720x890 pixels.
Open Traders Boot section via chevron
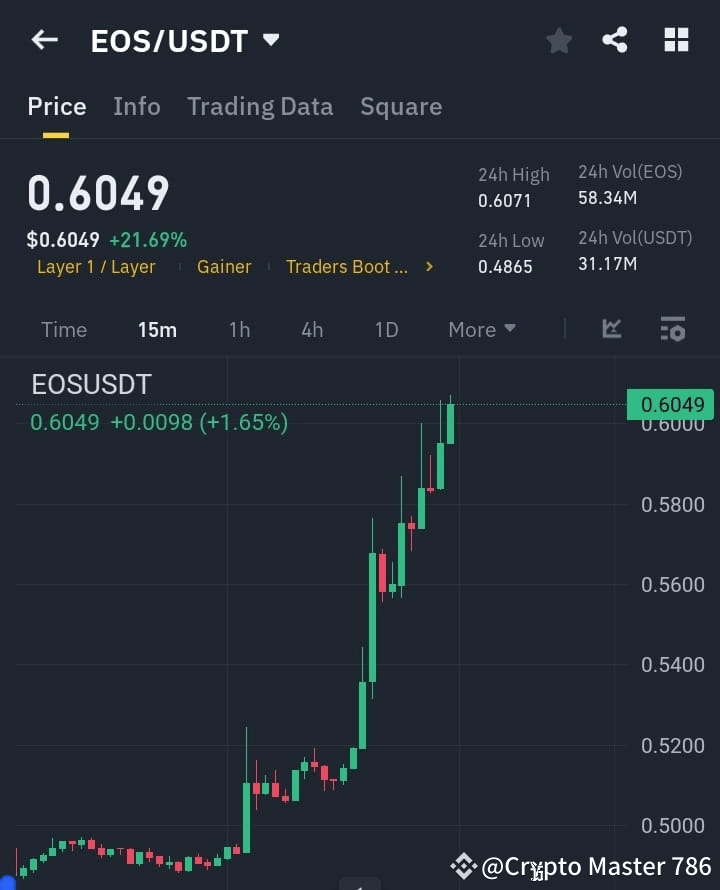click(428, 267)
